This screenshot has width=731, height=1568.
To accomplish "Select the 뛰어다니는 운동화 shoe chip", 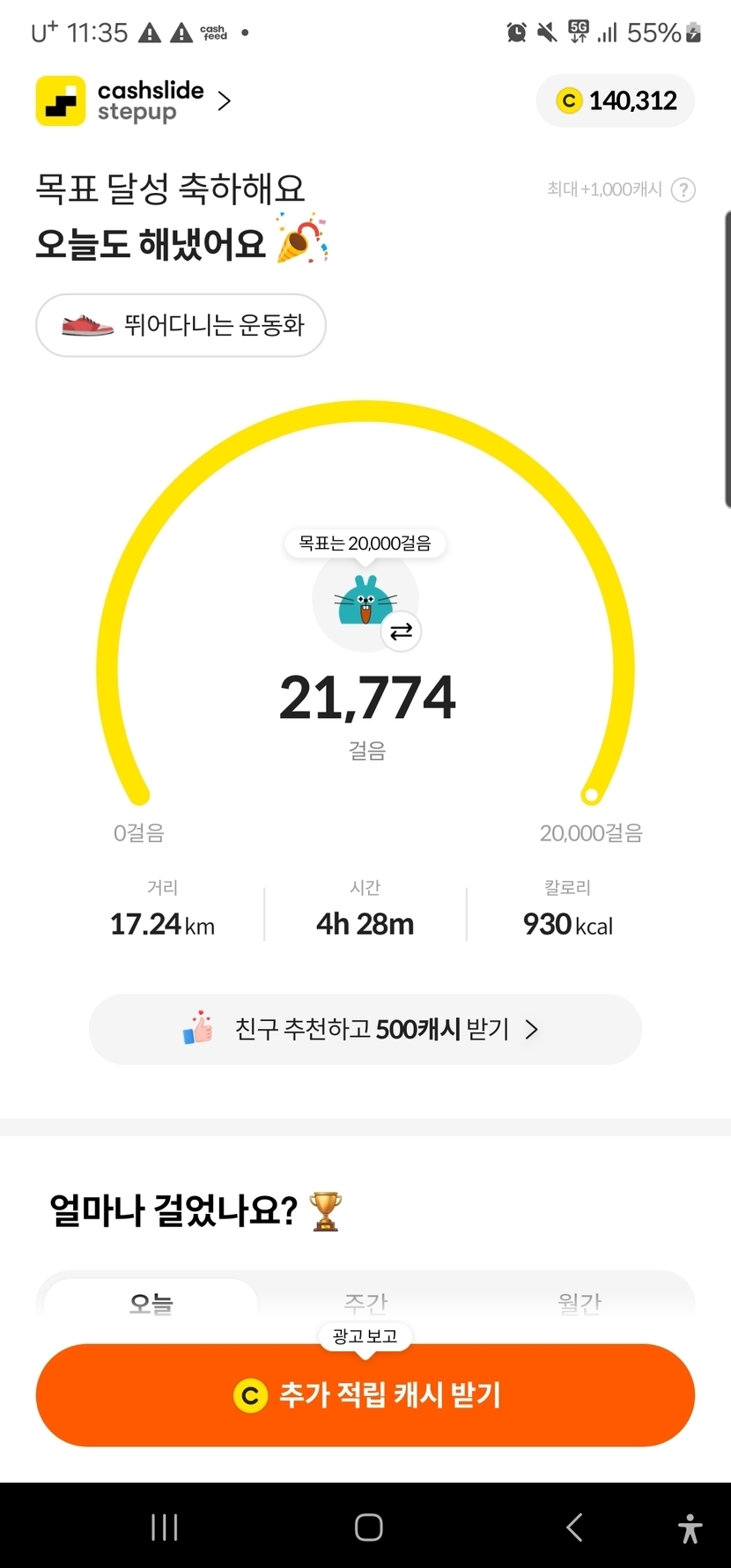I will [x=181, y=325].
